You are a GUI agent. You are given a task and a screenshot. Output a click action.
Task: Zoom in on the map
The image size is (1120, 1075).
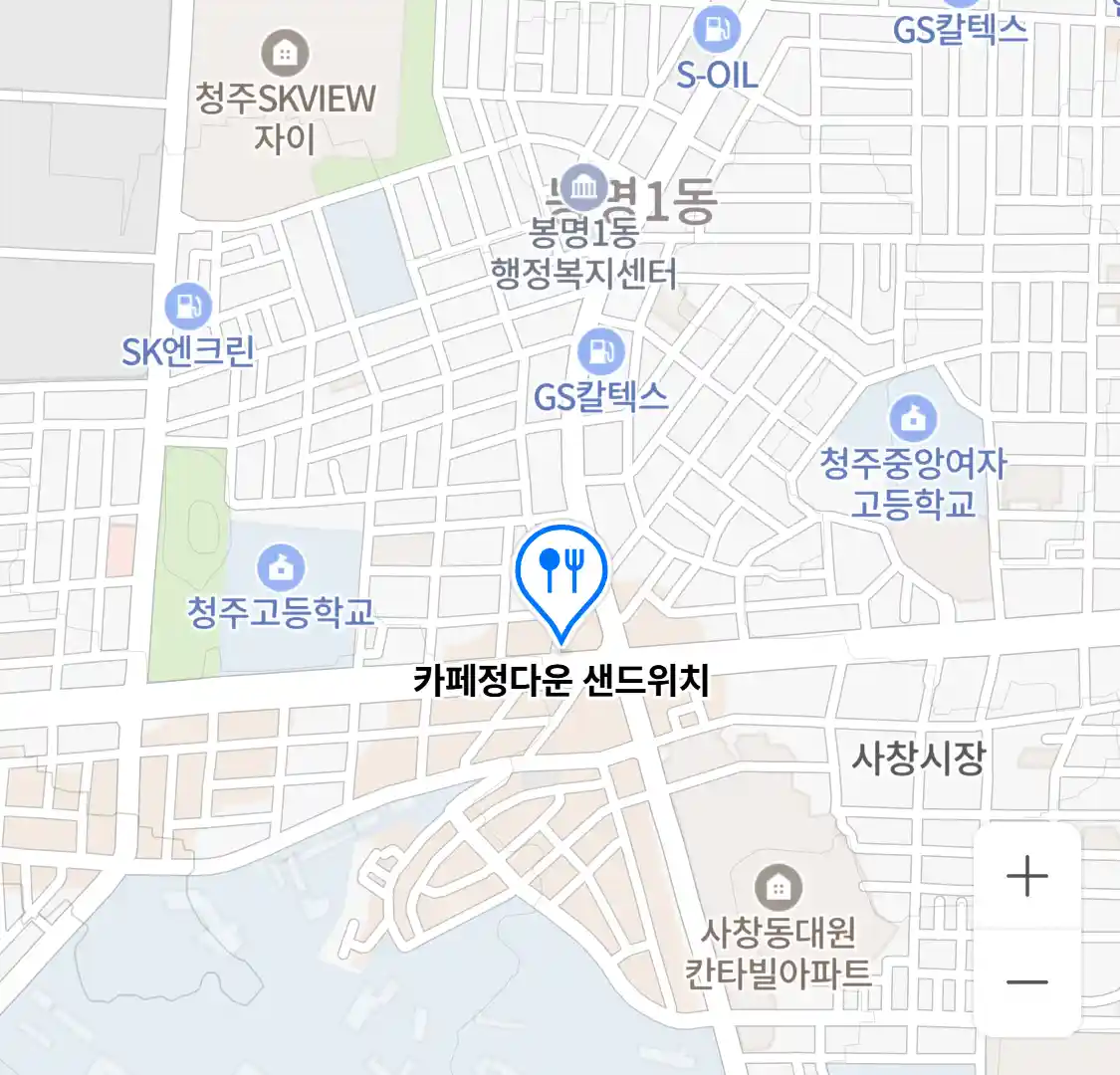click(x=1026, y=877)
